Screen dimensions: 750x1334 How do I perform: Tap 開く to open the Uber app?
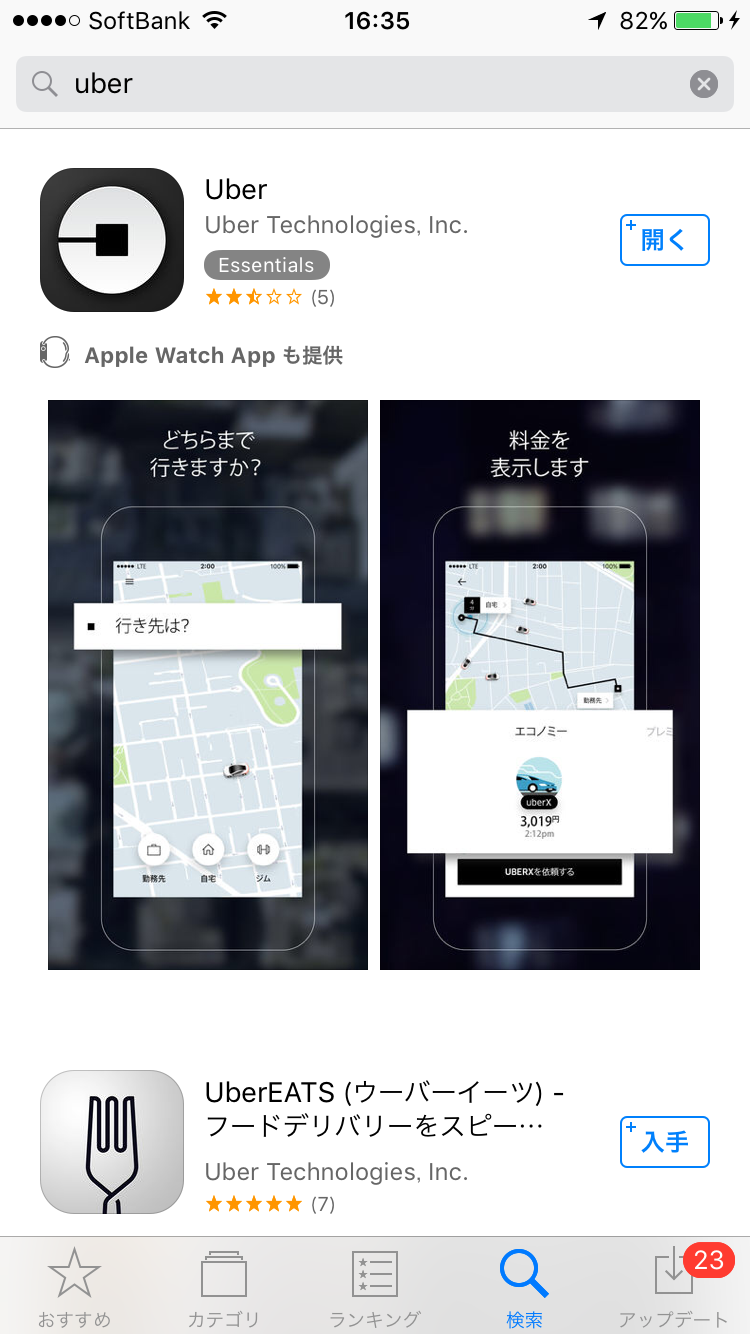[x=664, y=240]
